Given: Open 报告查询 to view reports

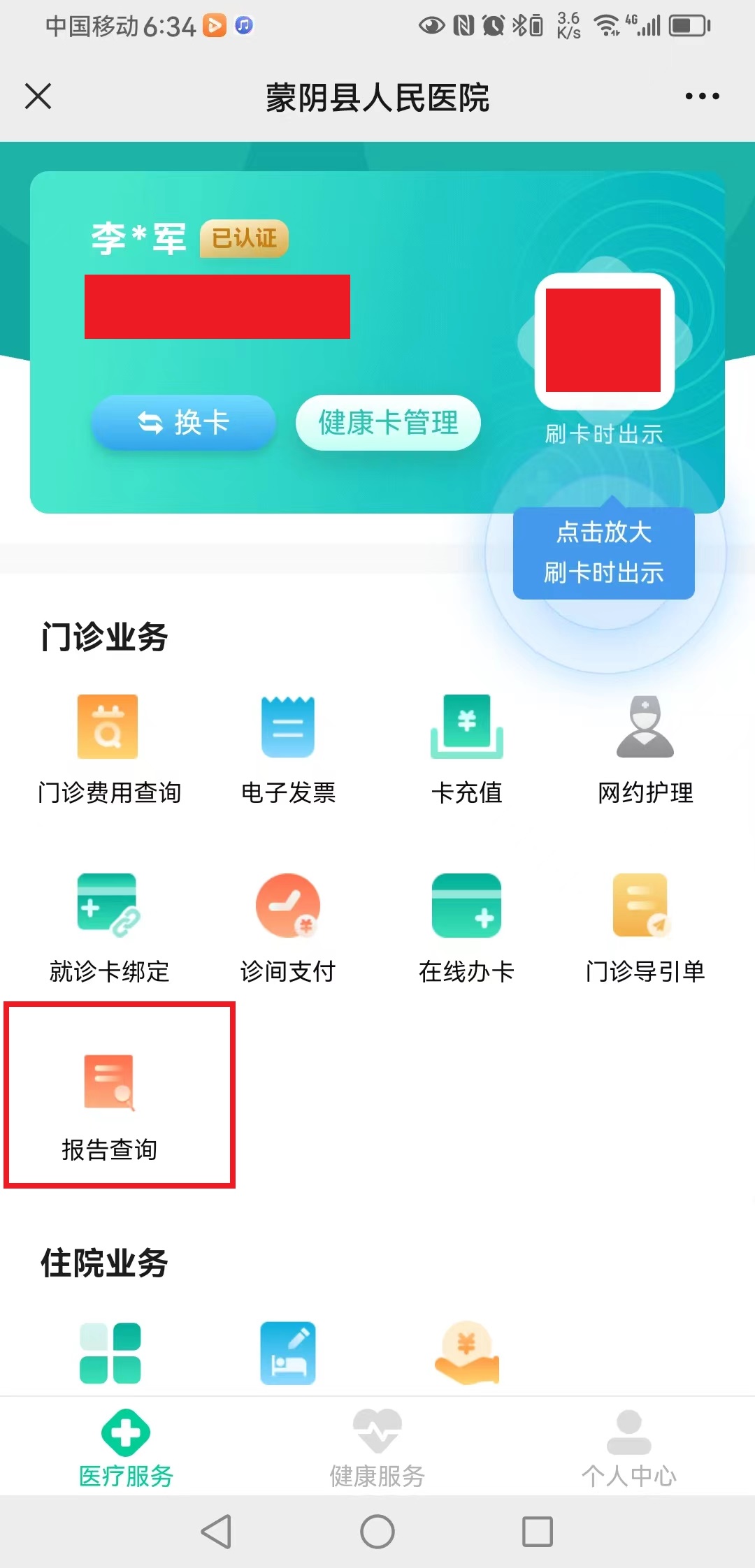Looking at the screenshot, I should pyautogui.click(x=110, y=1105).
